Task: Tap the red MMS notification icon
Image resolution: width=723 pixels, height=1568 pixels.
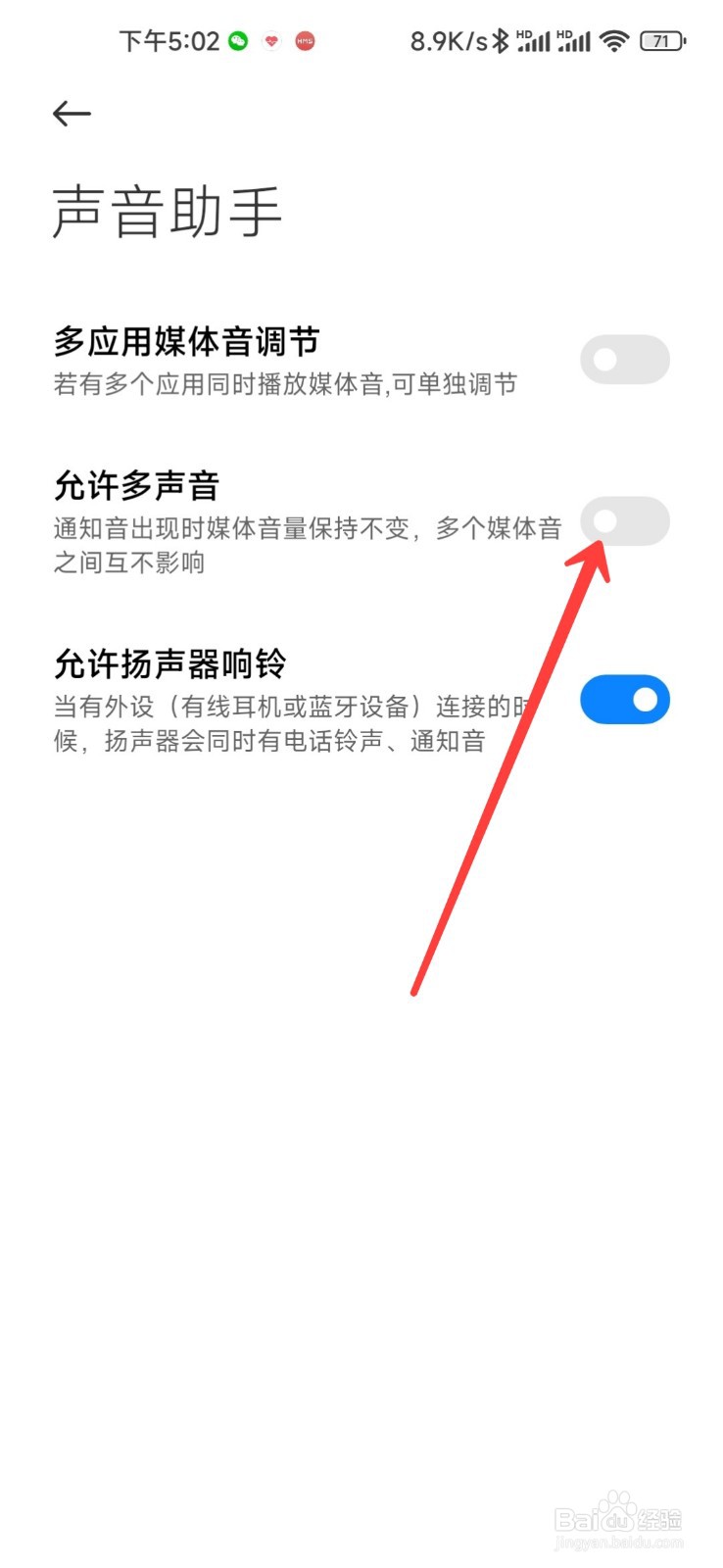Action: (x=305, y=41)
